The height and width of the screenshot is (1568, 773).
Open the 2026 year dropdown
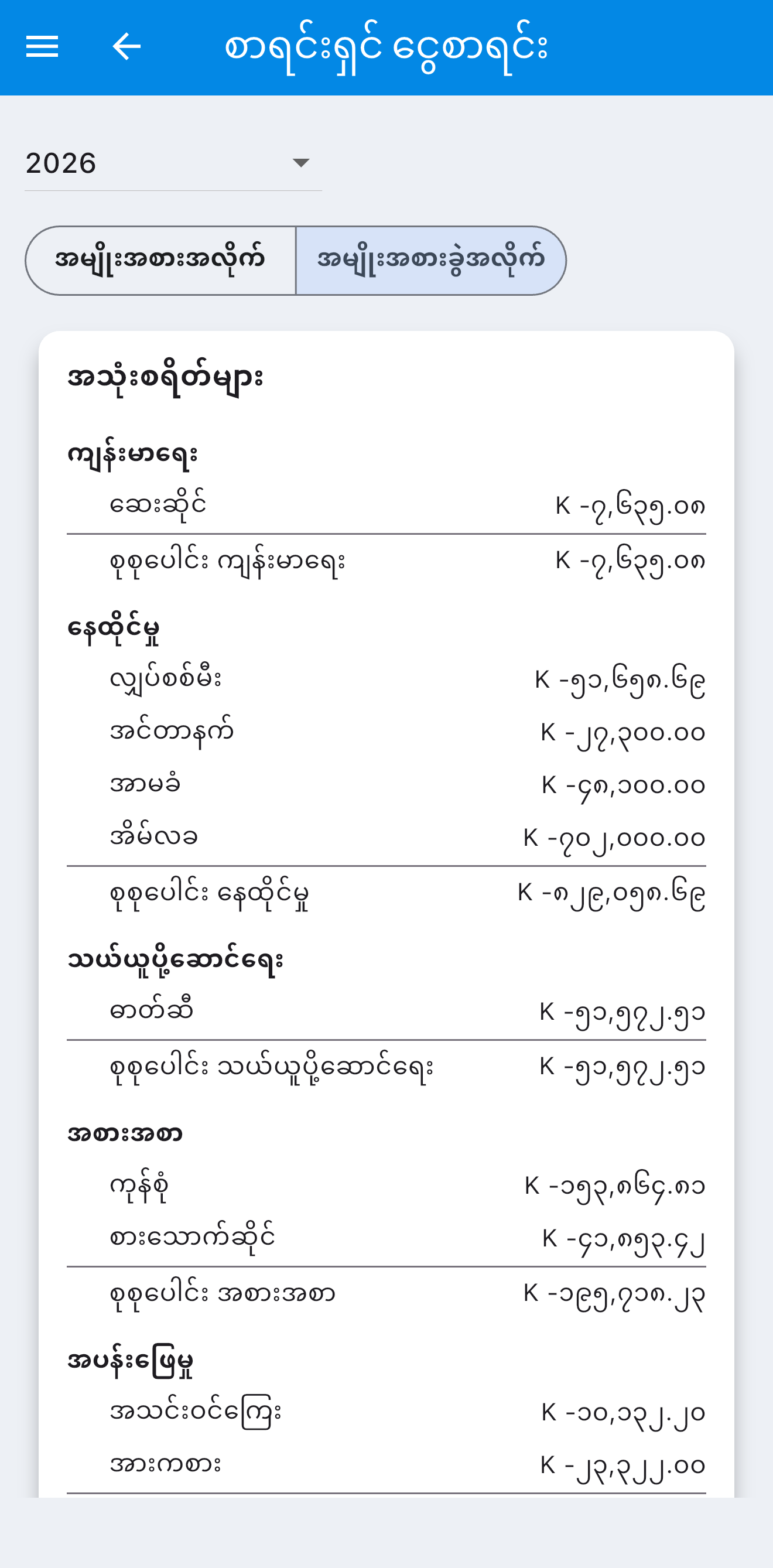[x=173, y=163]
